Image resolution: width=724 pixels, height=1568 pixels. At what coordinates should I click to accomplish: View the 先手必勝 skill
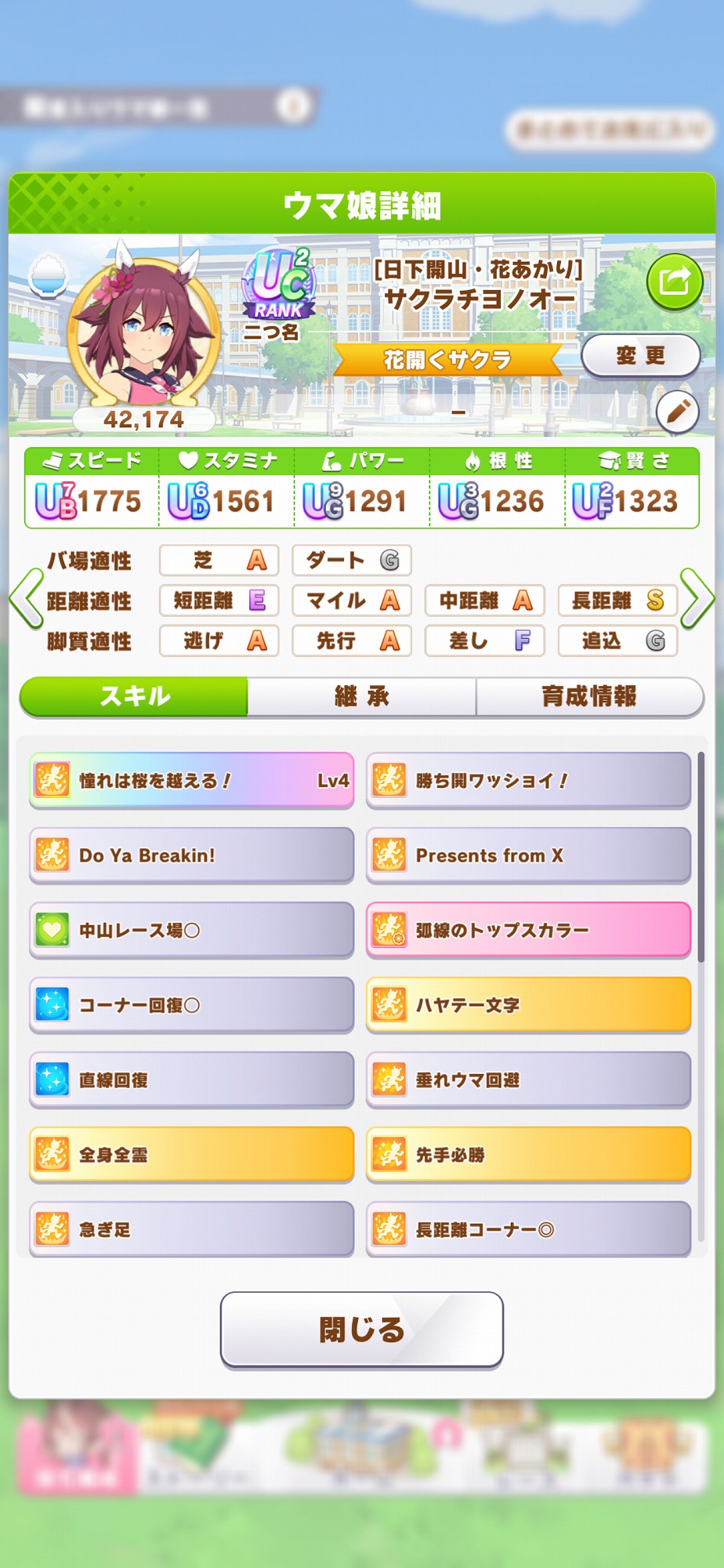[x=528, y=1154]
